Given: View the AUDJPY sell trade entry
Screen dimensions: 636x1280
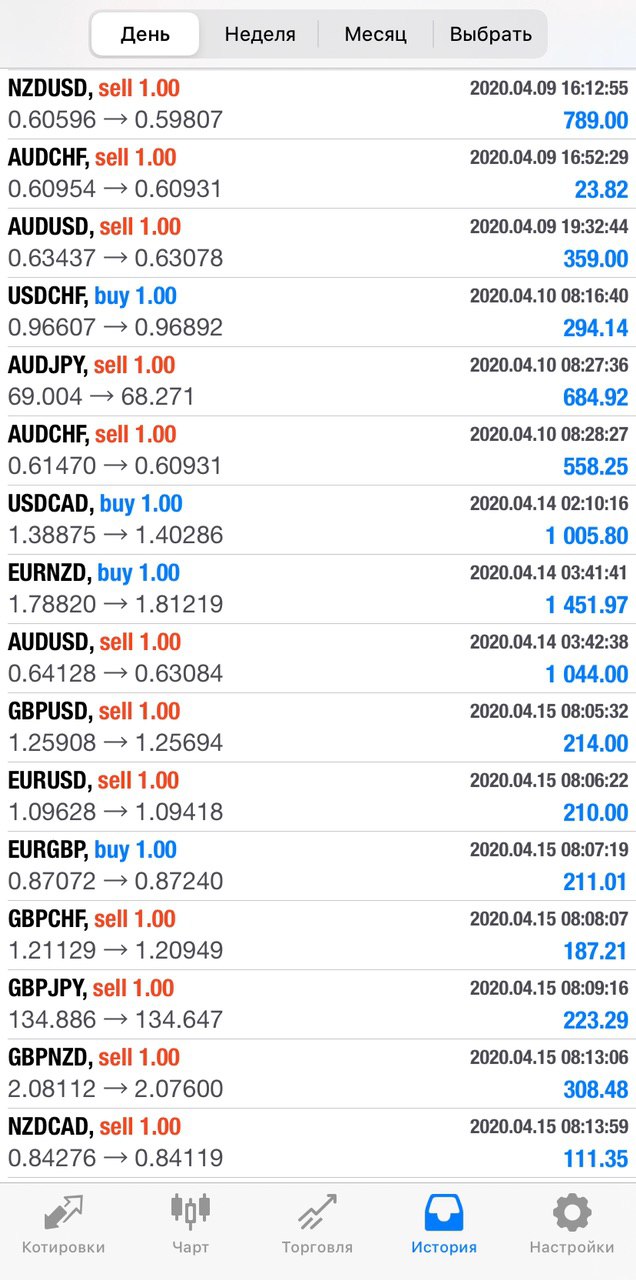Looking at the screenshot, I should 318,381.
